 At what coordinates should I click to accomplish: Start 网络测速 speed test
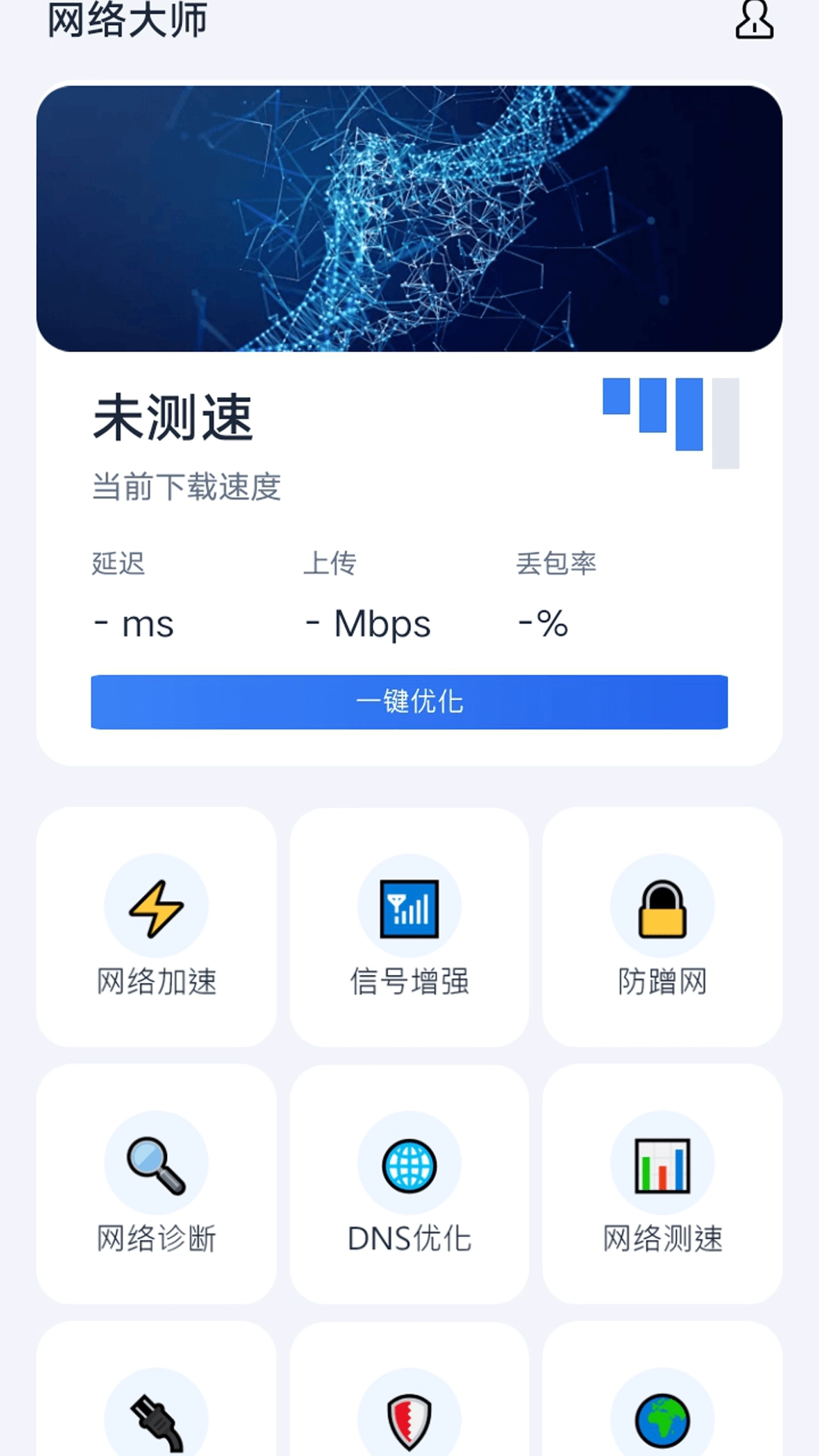(662, 1184)
